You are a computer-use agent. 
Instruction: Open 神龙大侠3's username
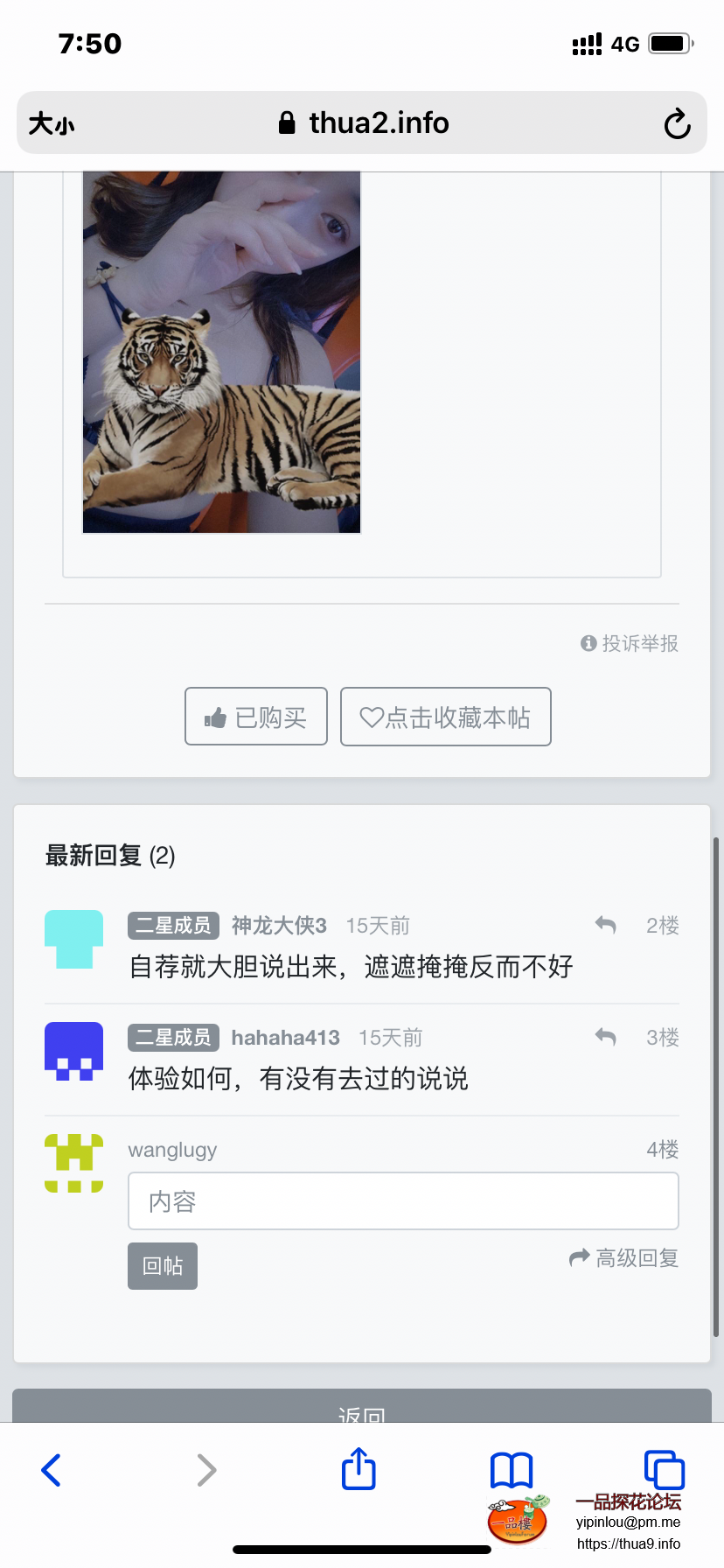tap(279, 925)
